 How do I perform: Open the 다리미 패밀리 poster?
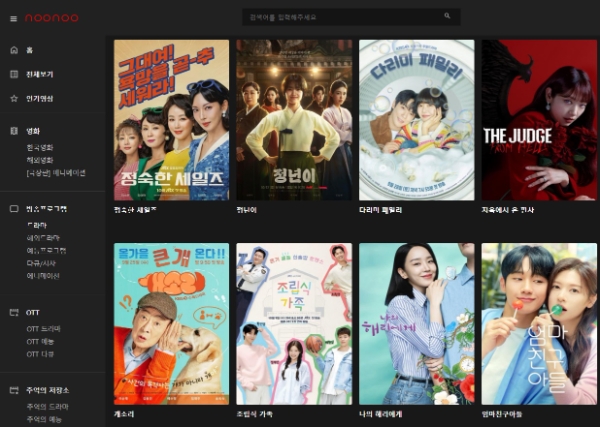pos(416,119)
